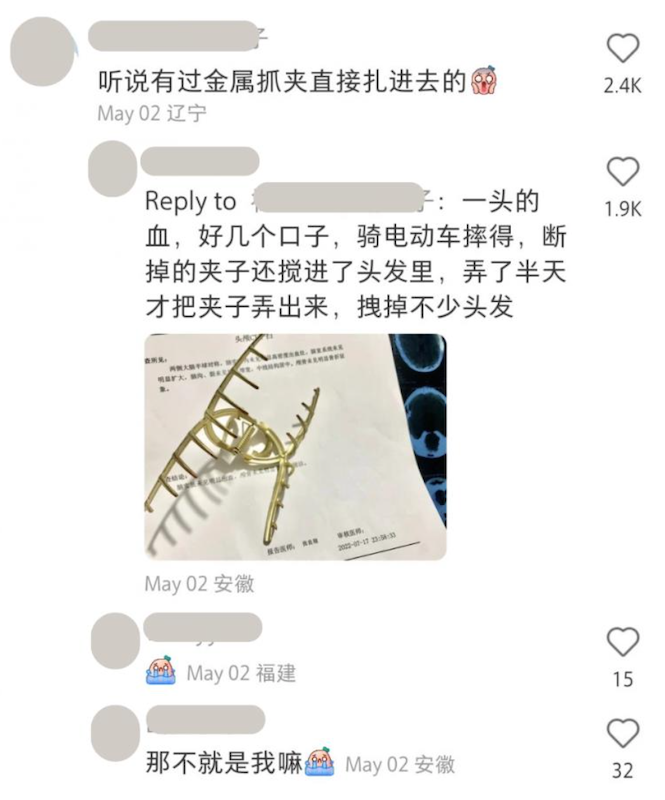Screen dimensions: 665x800
Task: Open the avatar of the commenter who posted '那不就是我嘛'
Action: [115, 733]
